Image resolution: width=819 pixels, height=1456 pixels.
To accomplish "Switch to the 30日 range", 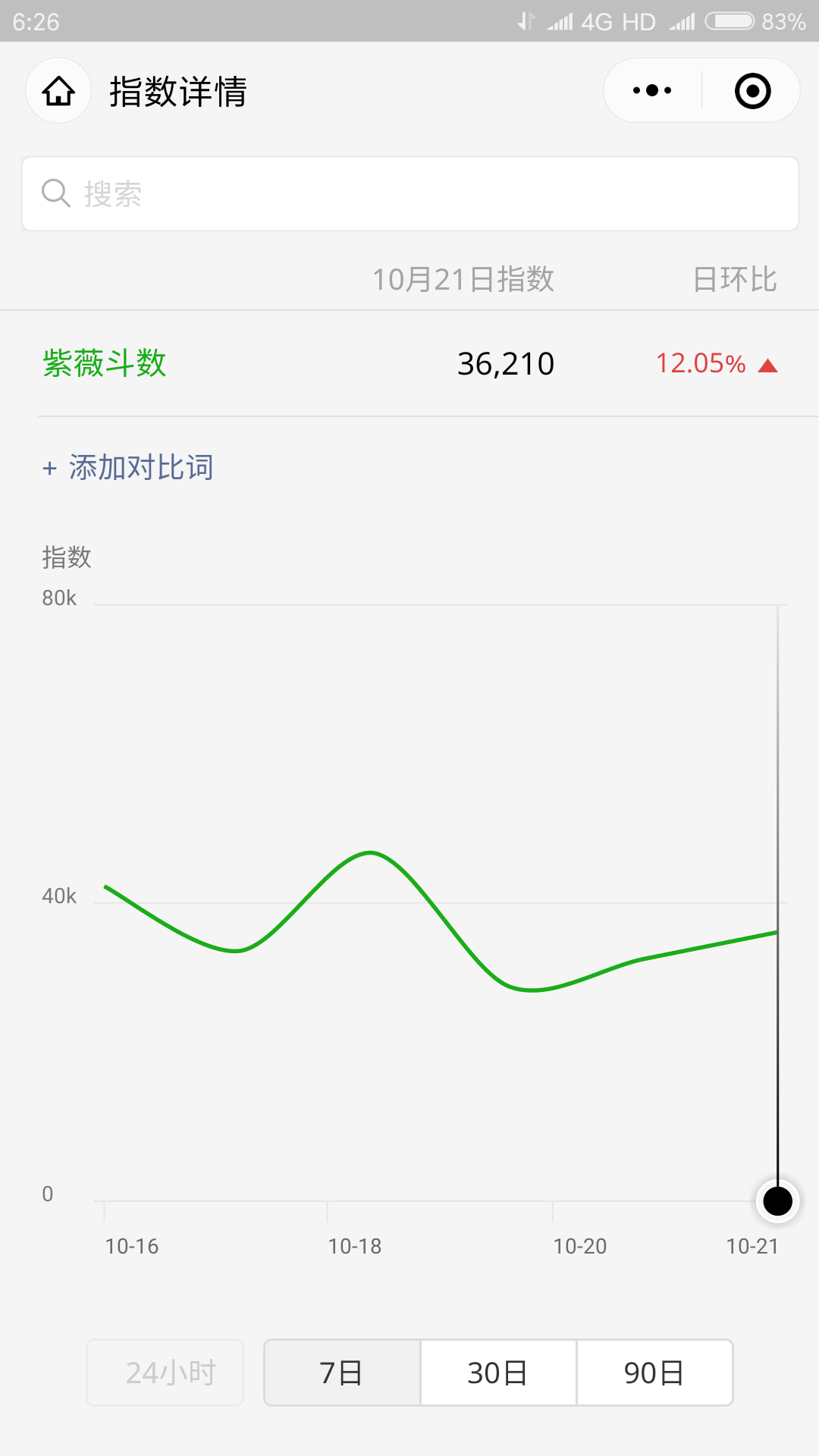I will click(x=498, y=1373).
